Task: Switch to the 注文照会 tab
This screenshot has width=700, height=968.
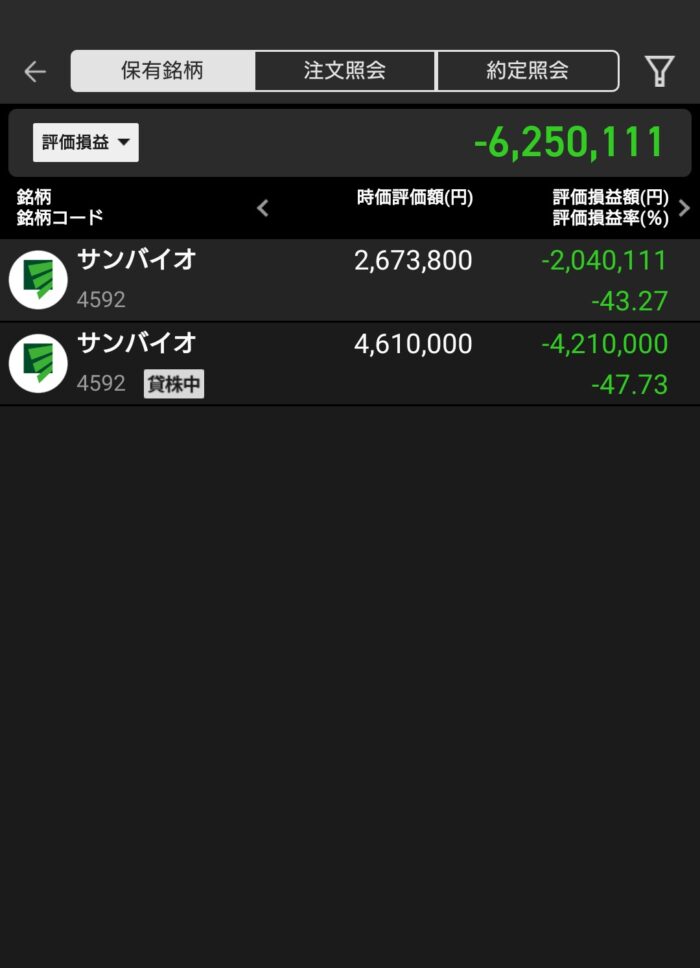Action: [344, 71]
